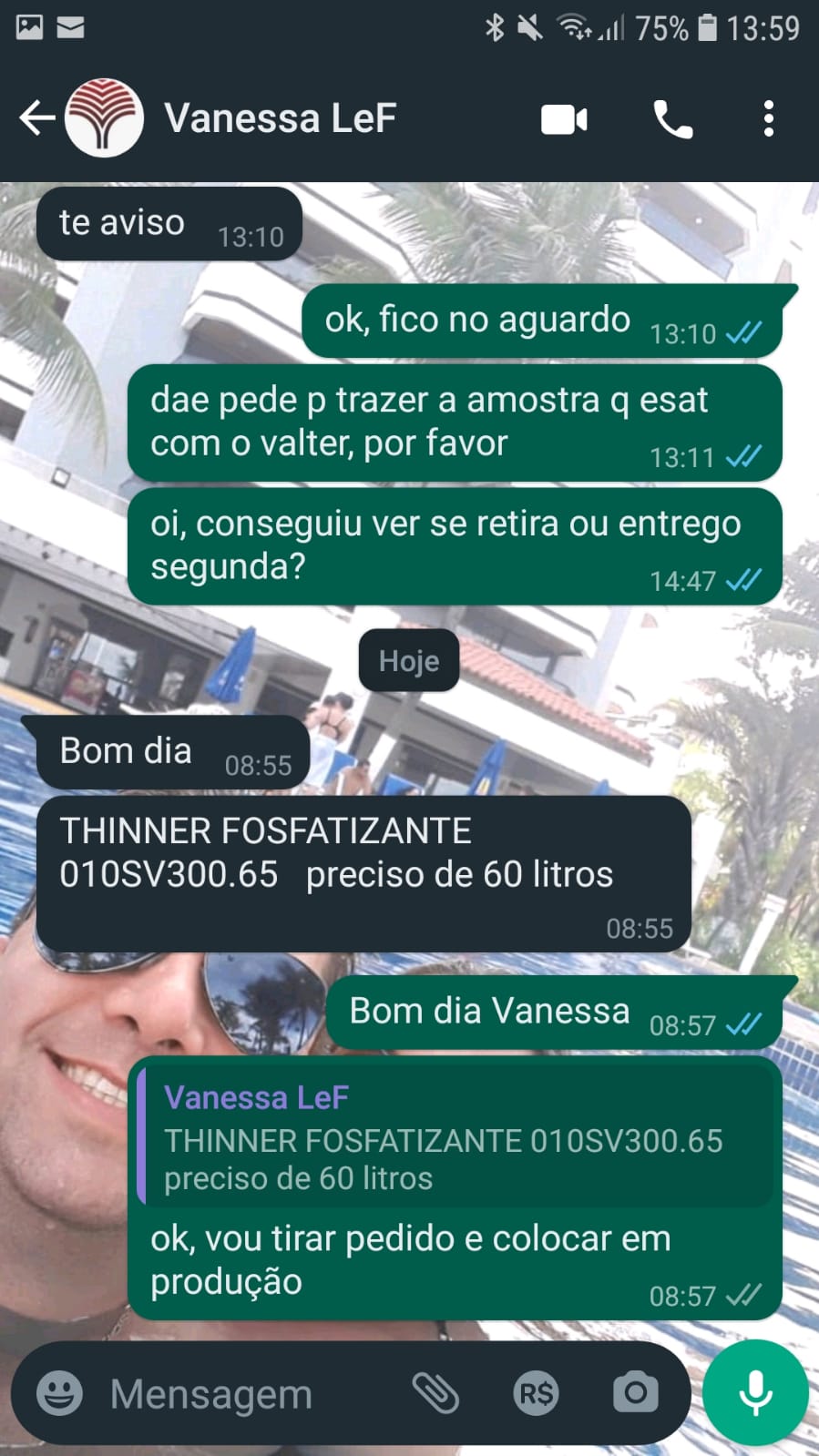Tap the microphone voice message button
This screenshot has height=1456, width=819.
pyautogui.click(x=755, y=1393)
